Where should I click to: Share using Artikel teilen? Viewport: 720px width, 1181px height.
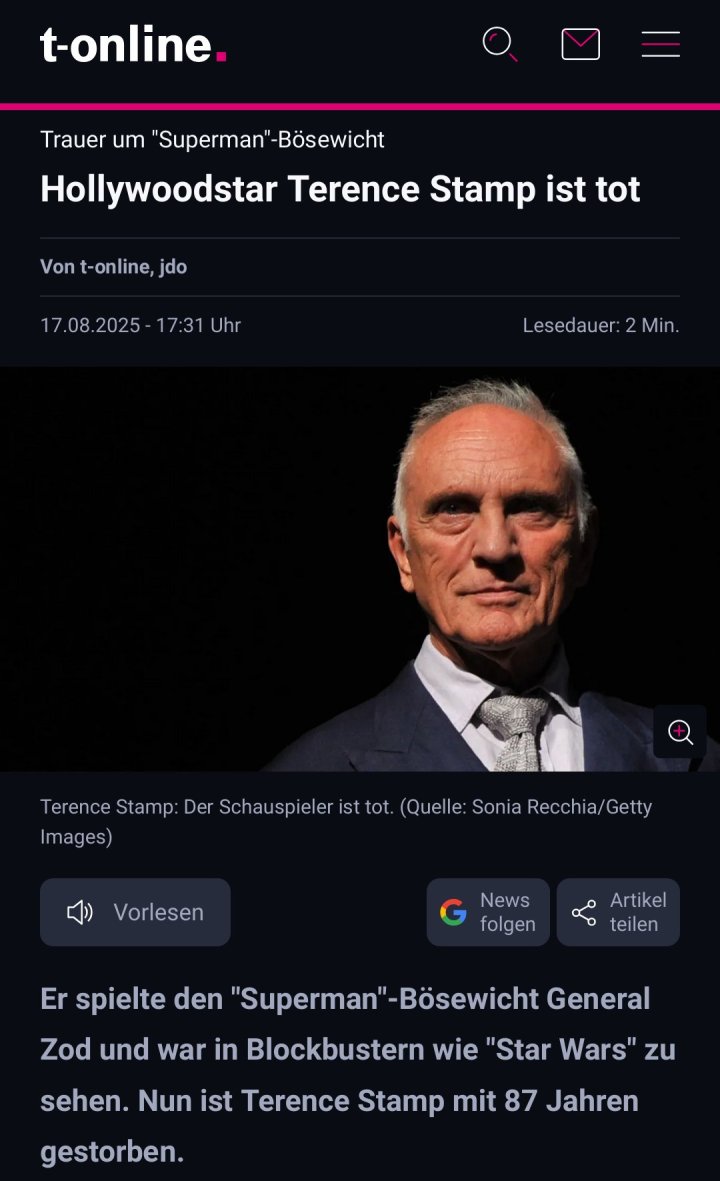click(x=618, y=912)
